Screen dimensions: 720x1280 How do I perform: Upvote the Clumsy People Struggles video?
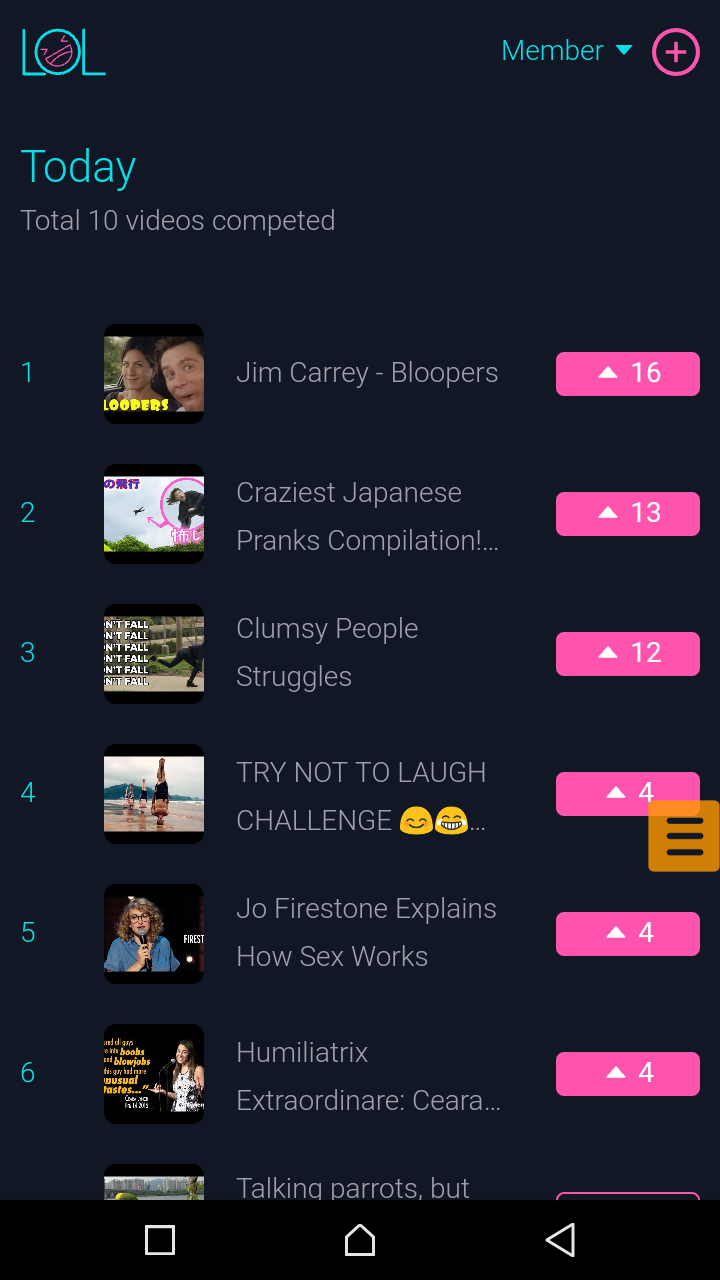pyautogui.click(x=628, y=653)
